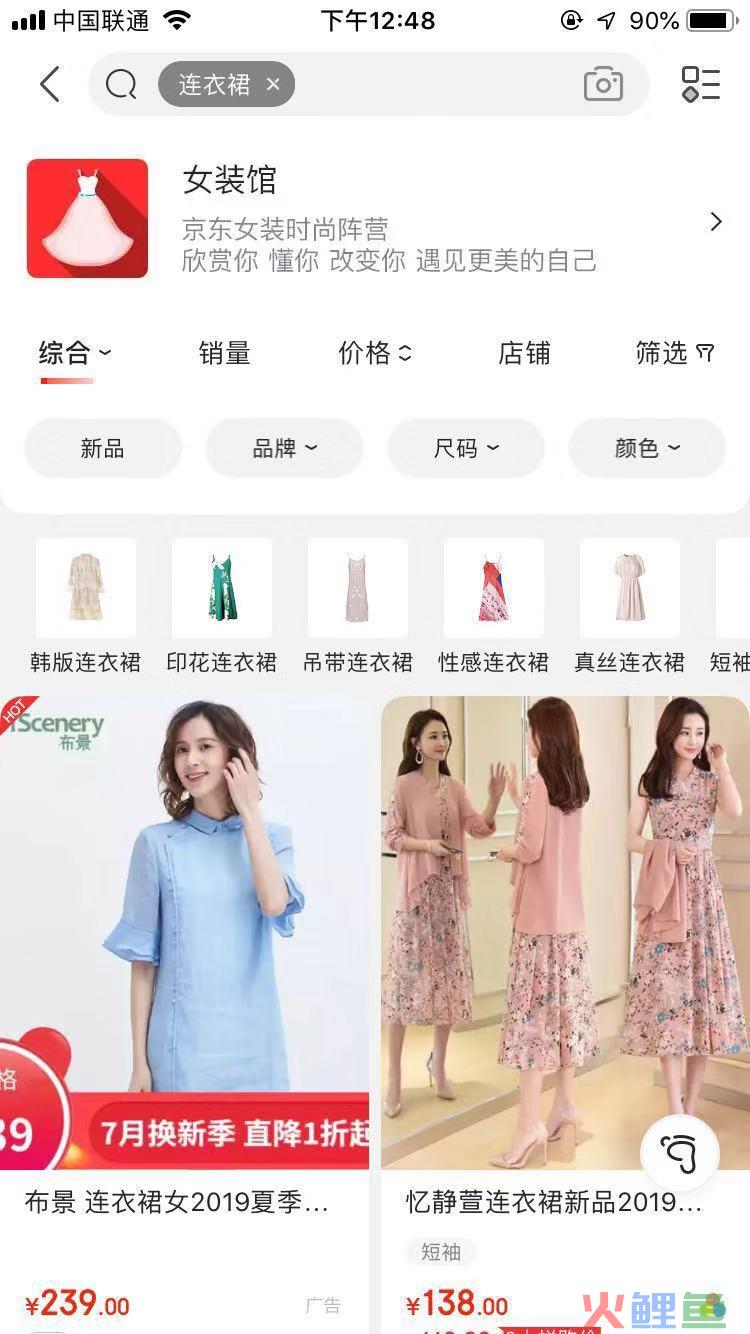The width and height of the screenshot is (750, 1334).
Task: Choose the 韩版连衣裙 category
Action: pos(86,605)
